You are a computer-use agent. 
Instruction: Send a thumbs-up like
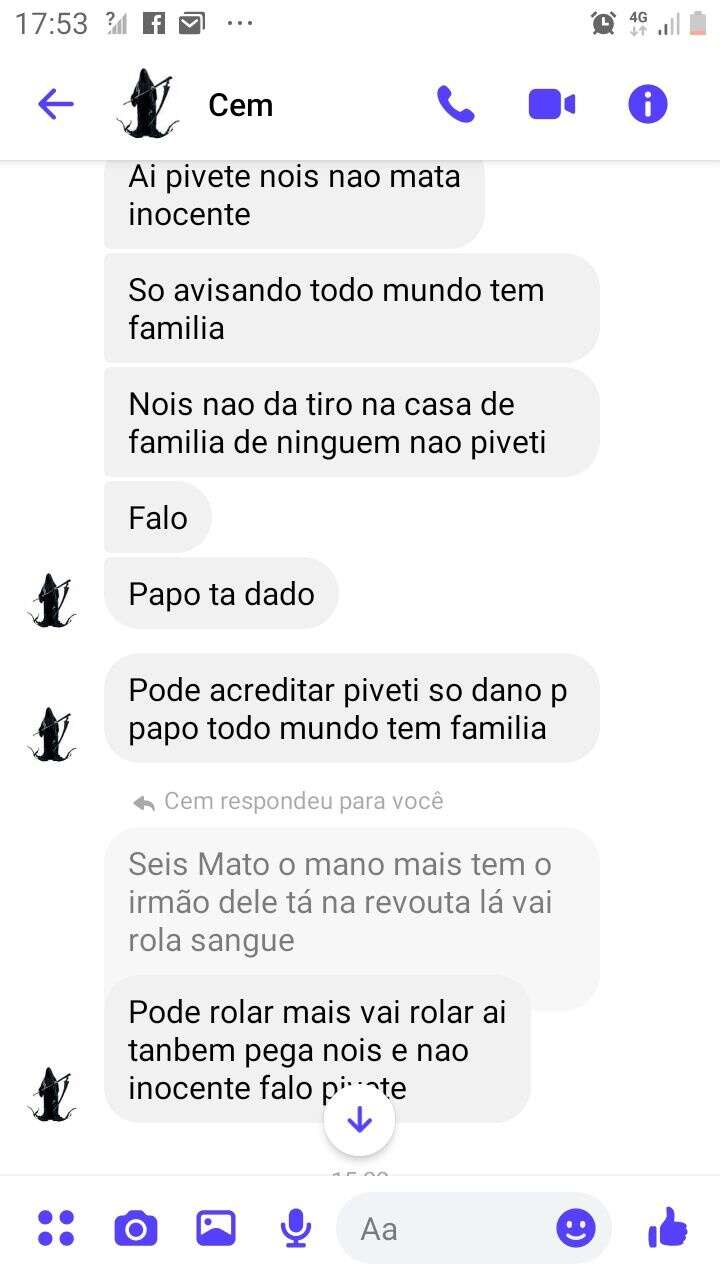pyautogui.click(x=667, y=1228)
